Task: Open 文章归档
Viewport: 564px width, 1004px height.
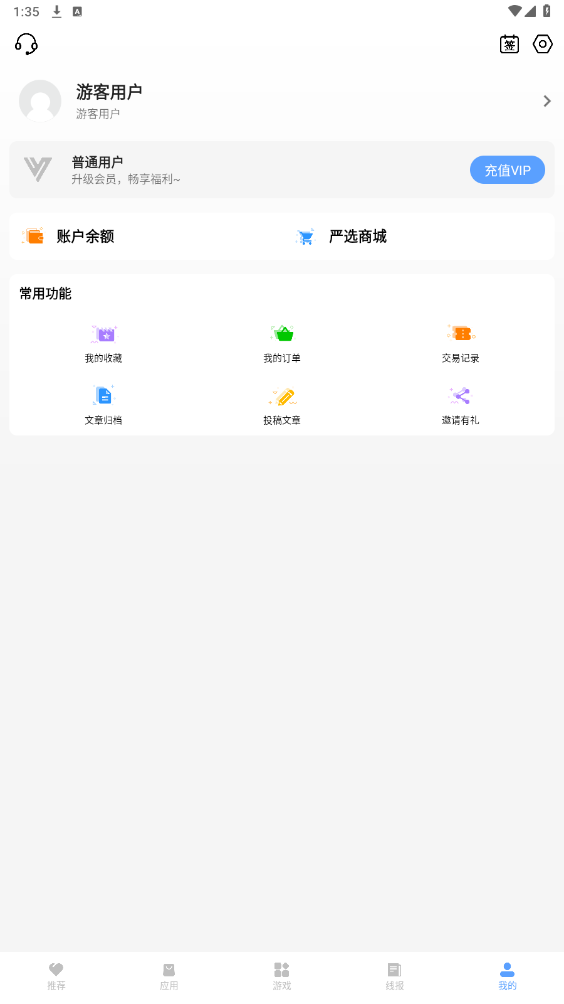Action: (x=103, y=405)
